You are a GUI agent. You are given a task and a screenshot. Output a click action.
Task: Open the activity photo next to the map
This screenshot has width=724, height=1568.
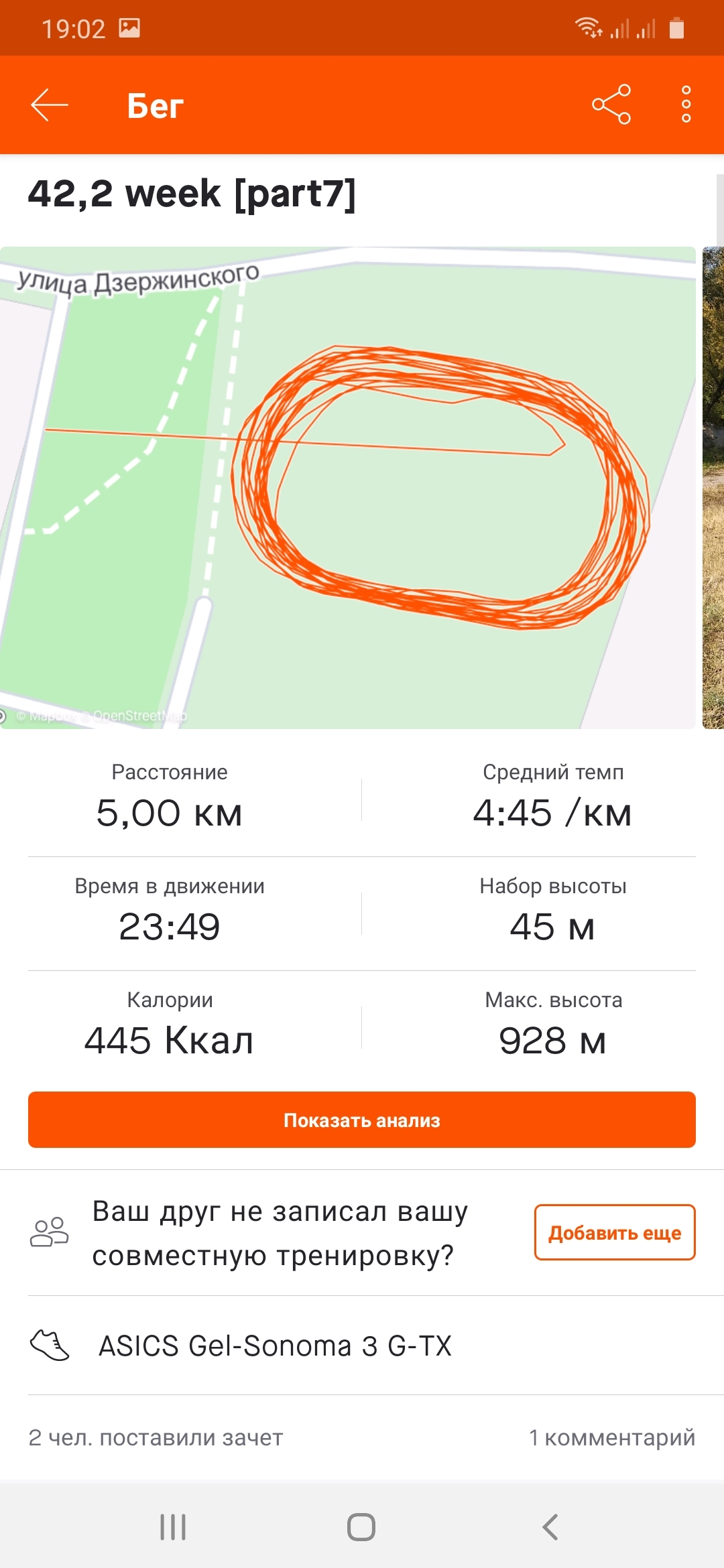coord(713,488)
